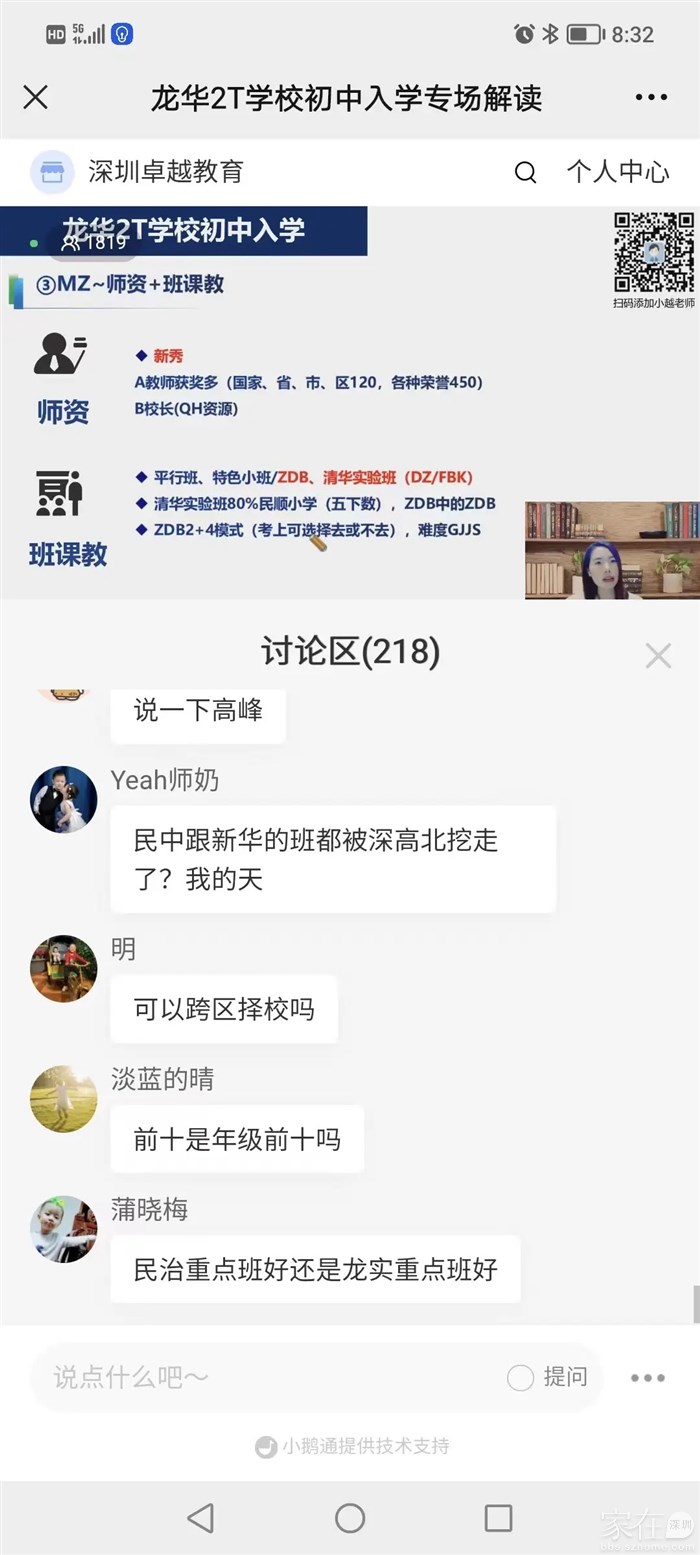Select the 提问 radio option

click(521, 1377)
